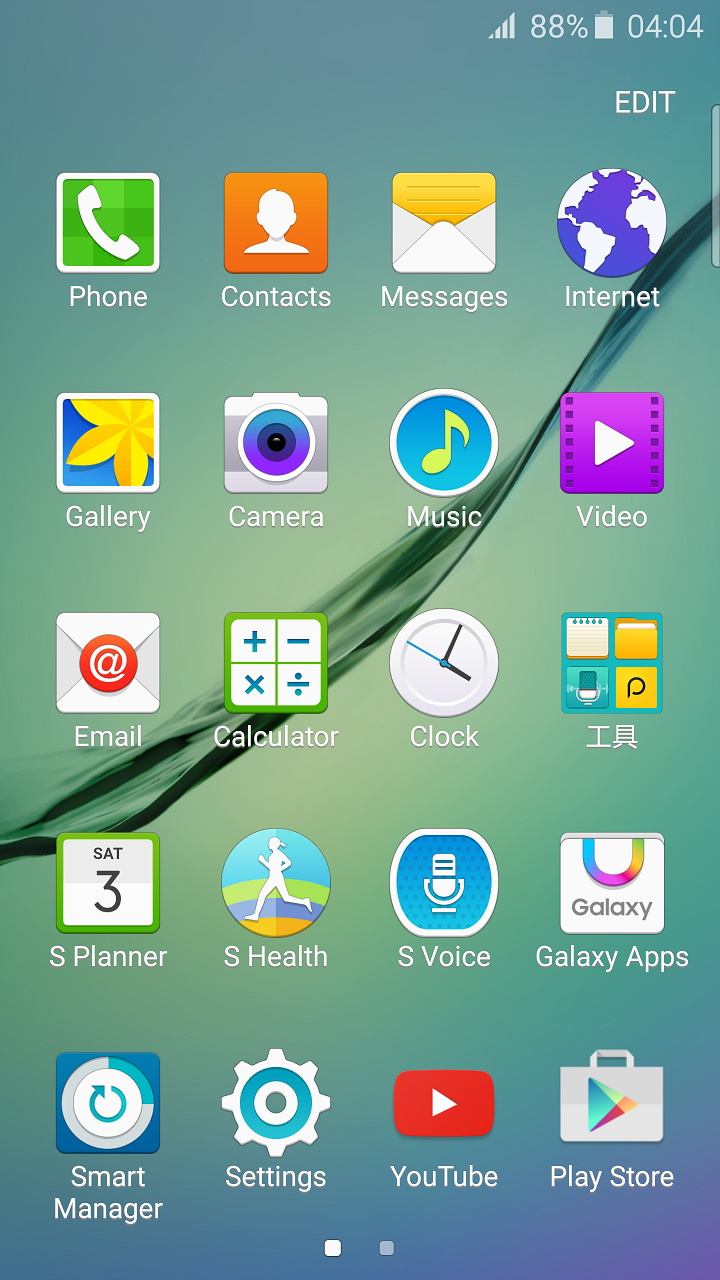Open the Messages app
The width and height of the screenshot is (720, 1280).
coord(444,223)
